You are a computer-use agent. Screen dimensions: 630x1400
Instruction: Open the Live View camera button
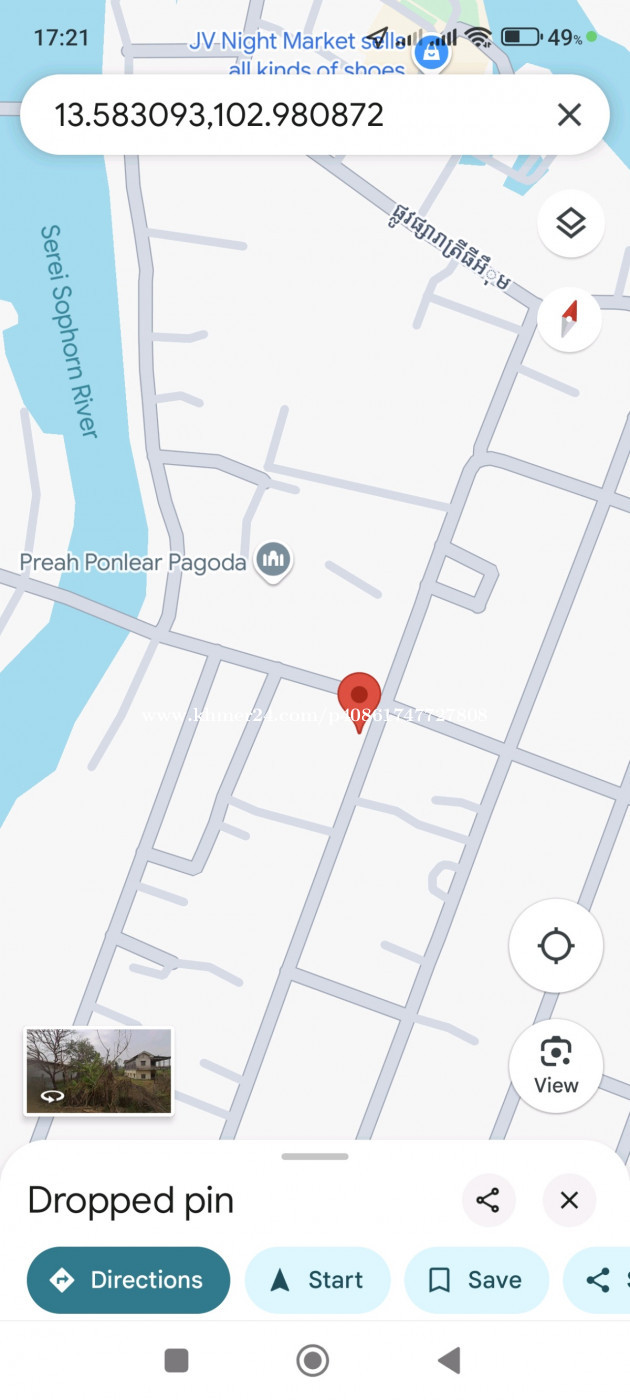[556, 1066]
